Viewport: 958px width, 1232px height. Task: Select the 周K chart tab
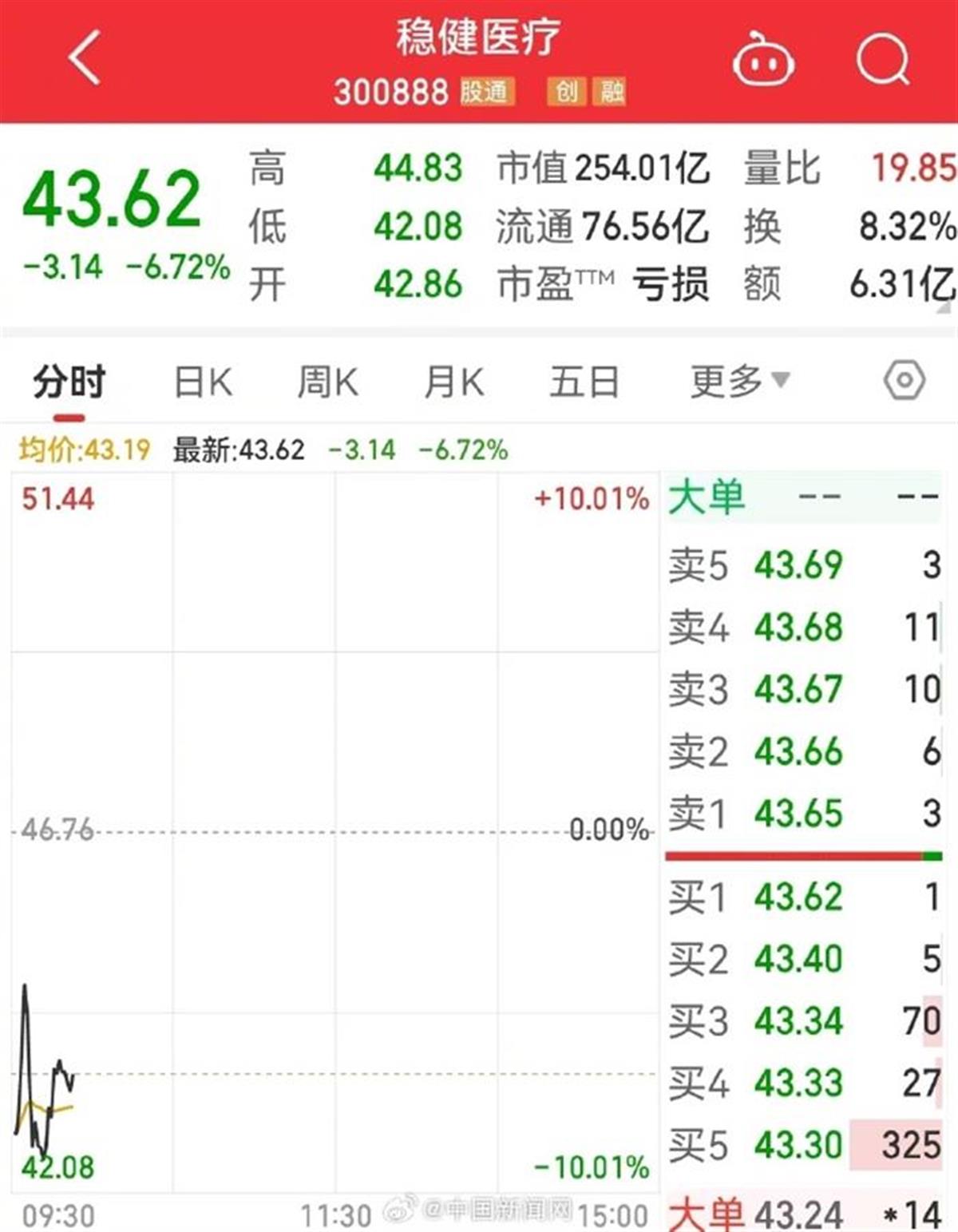327,382
